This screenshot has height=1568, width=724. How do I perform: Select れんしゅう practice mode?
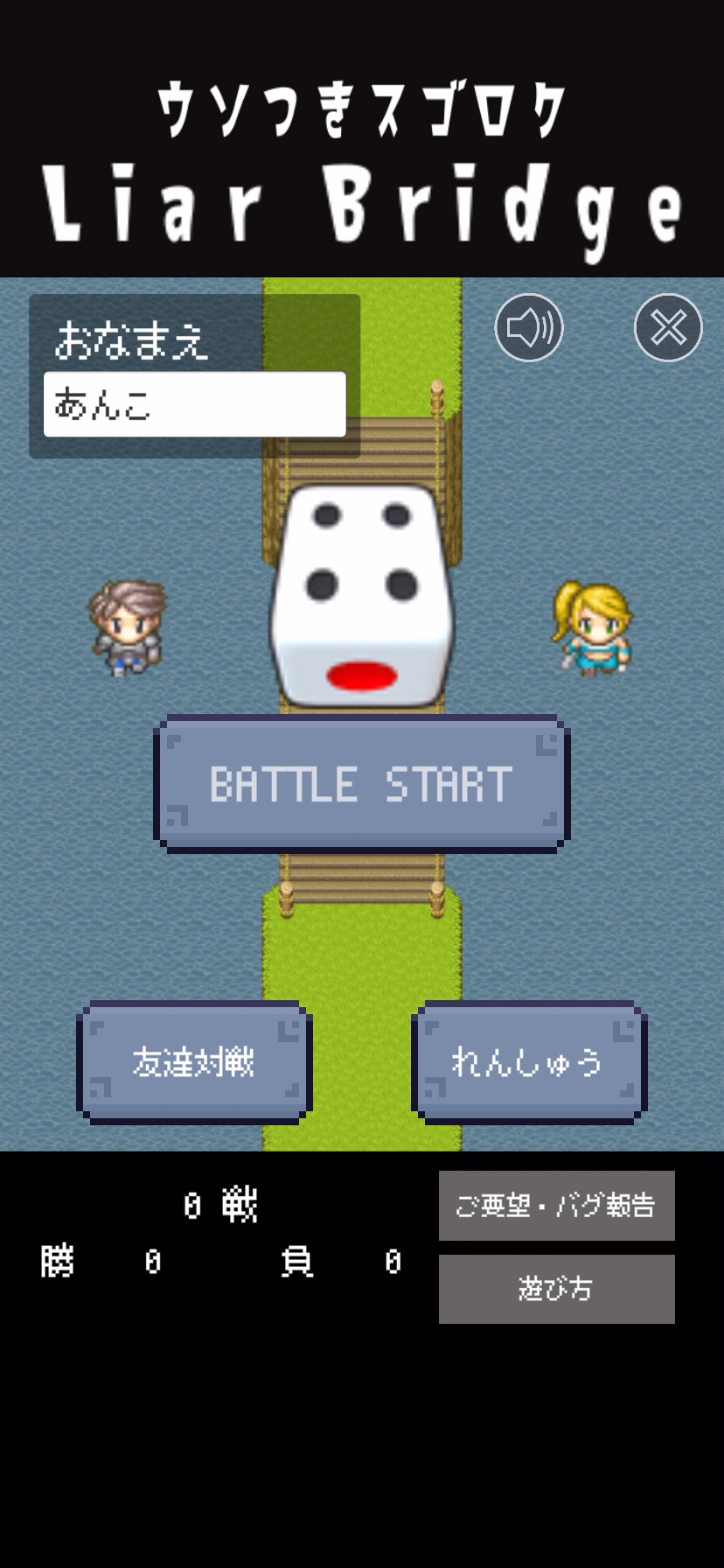coord(528,1061)
